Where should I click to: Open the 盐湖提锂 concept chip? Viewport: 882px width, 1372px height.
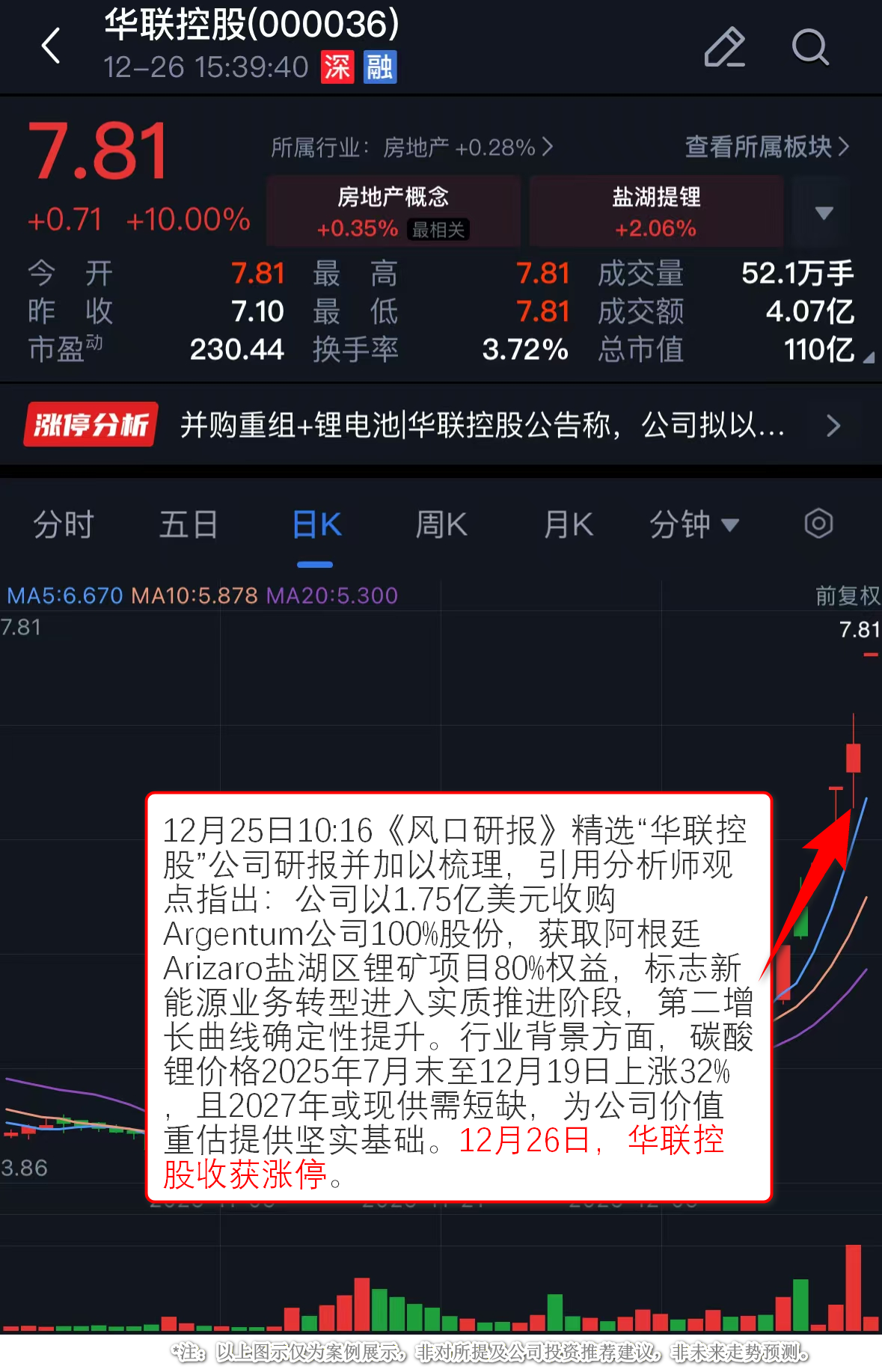pos(656,212)
